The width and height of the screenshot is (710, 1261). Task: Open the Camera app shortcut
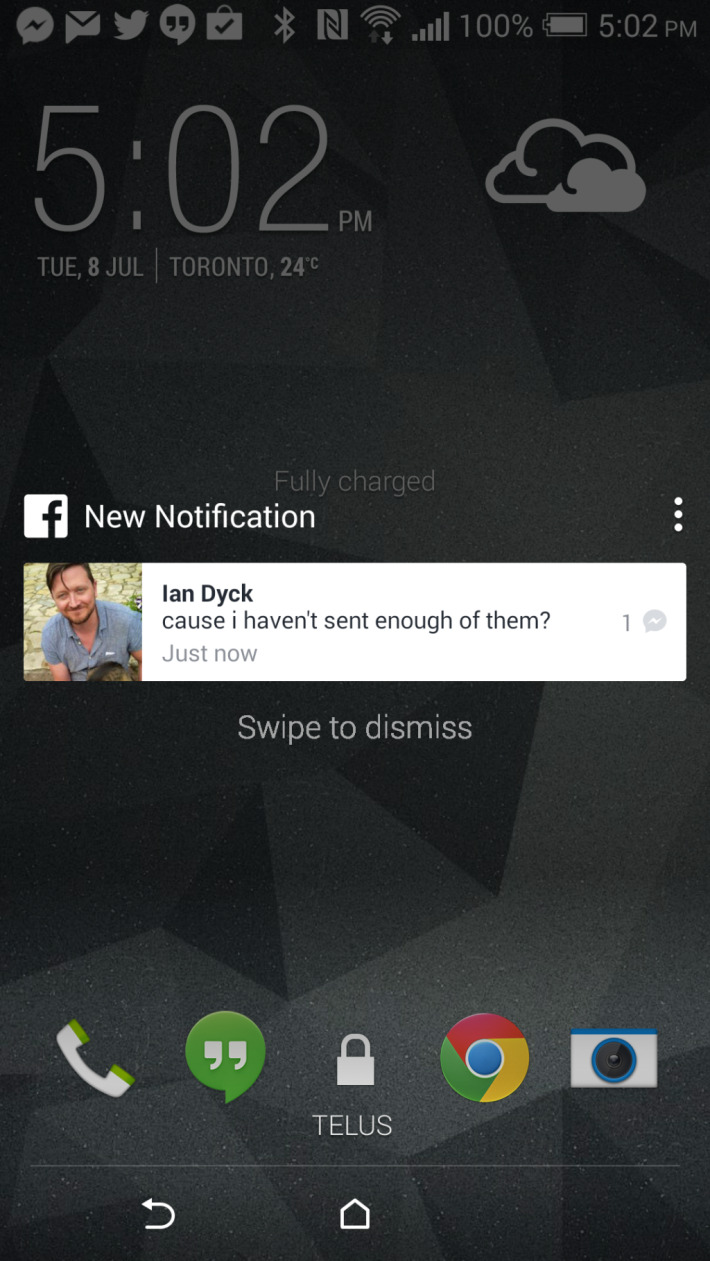click(614, 1058)
